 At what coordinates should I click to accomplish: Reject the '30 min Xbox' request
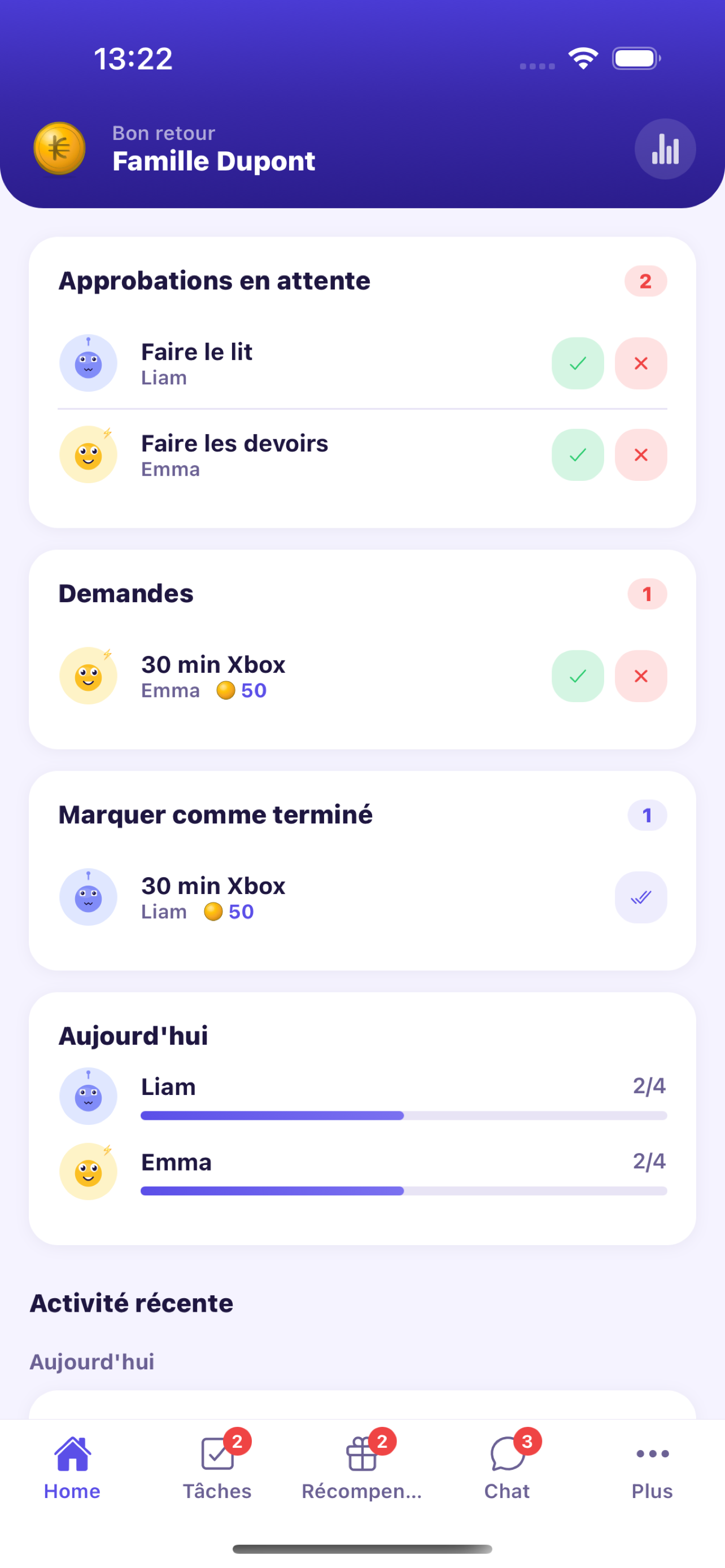point(640,676)
